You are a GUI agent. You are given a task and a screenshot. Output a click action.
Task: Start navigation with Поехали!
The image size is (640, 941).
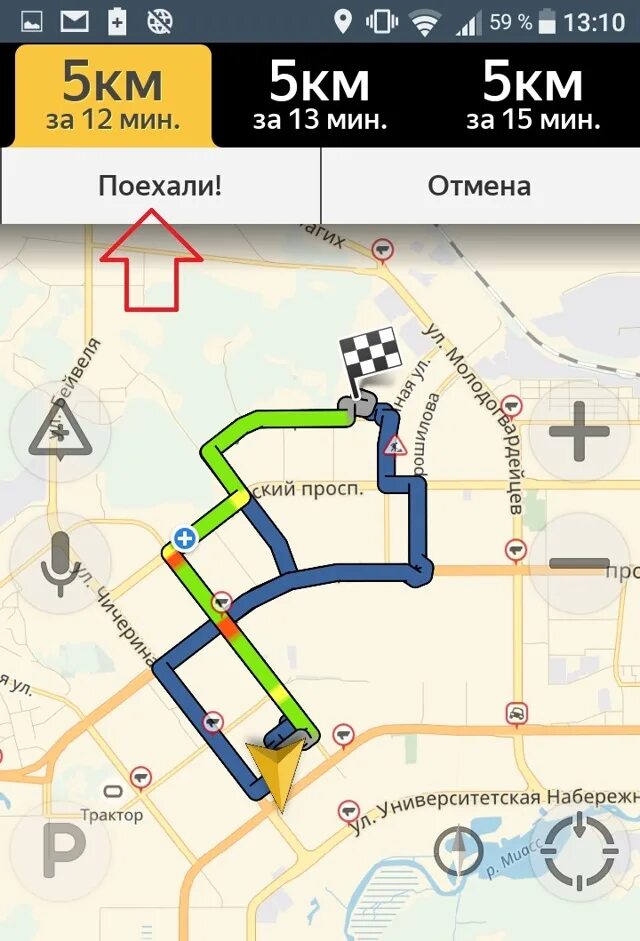pos(161,186)
